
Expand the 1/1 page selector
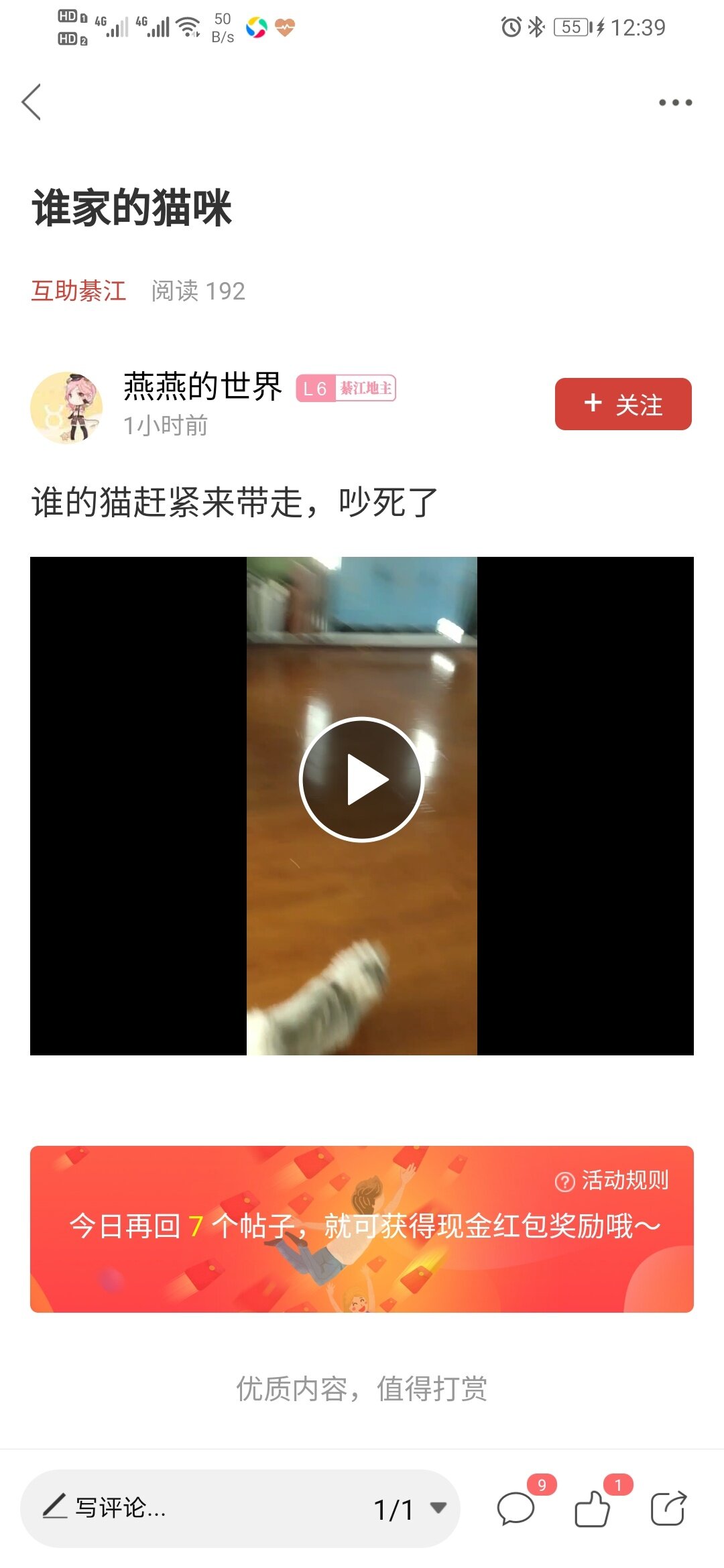(410, 1508)
